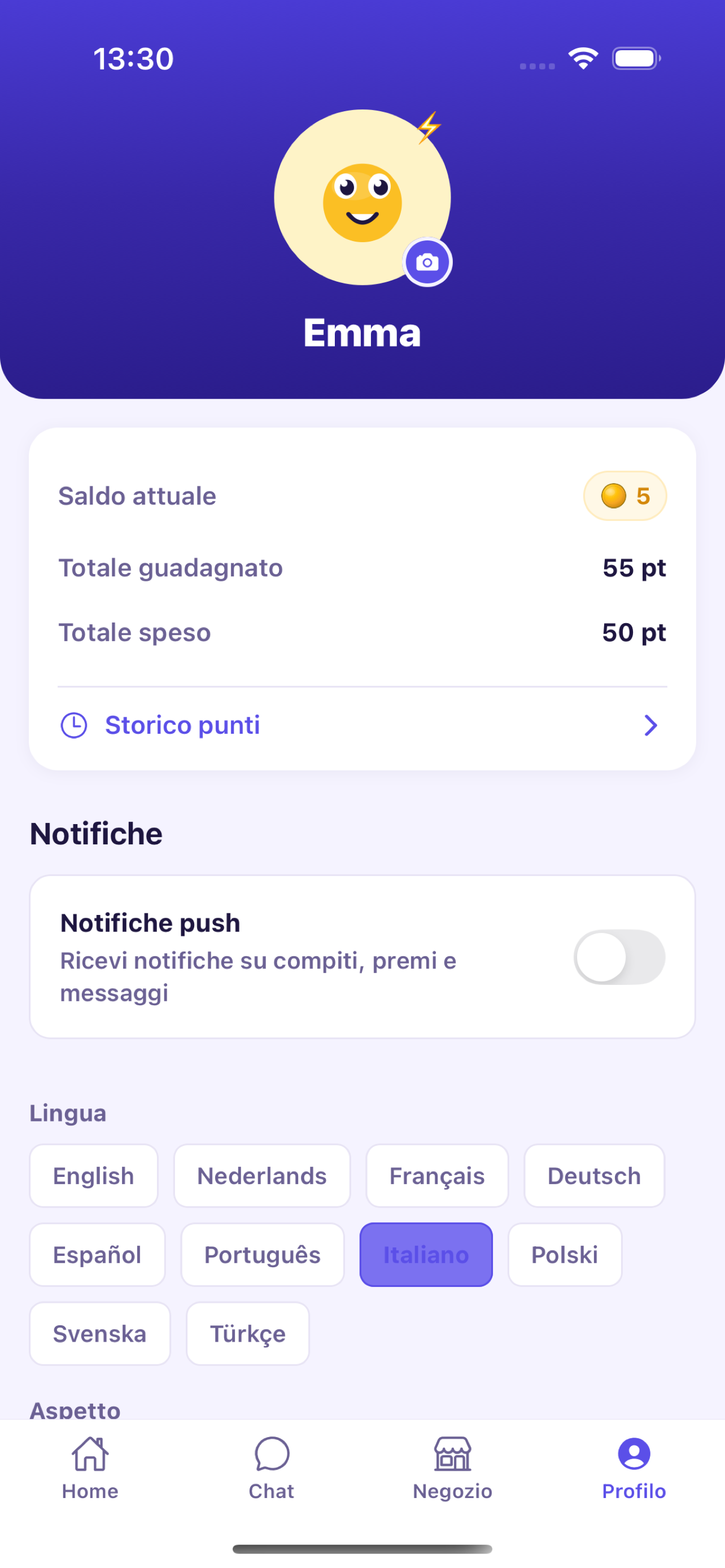Select the Français language chip
This screenshot has height=1568, width=725.
point(436,1176)
